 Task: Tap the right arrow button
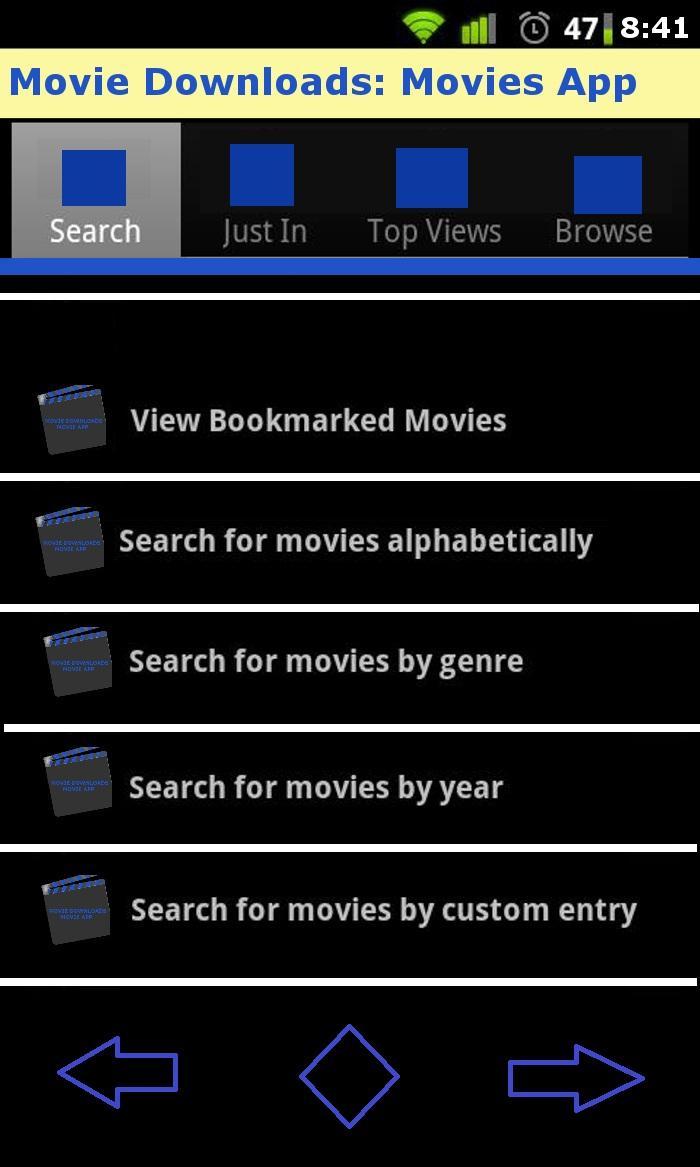(576, 1077)
